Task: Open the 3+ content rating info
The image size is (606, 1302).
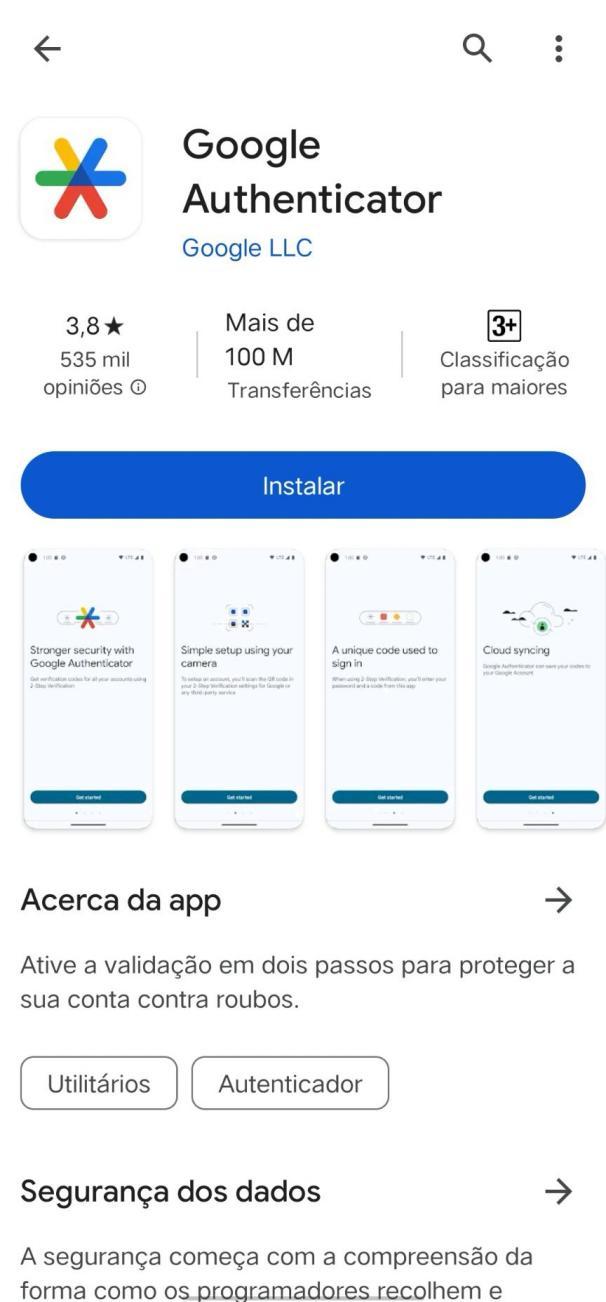Action: pos(504,355)
